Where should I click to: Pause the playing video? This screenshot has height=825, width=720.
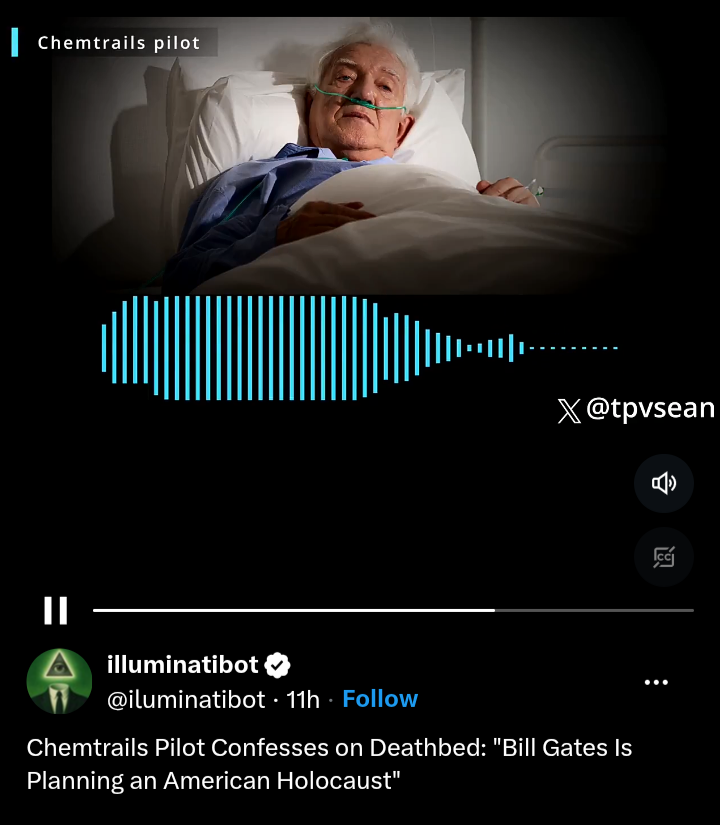pos(56,610)
